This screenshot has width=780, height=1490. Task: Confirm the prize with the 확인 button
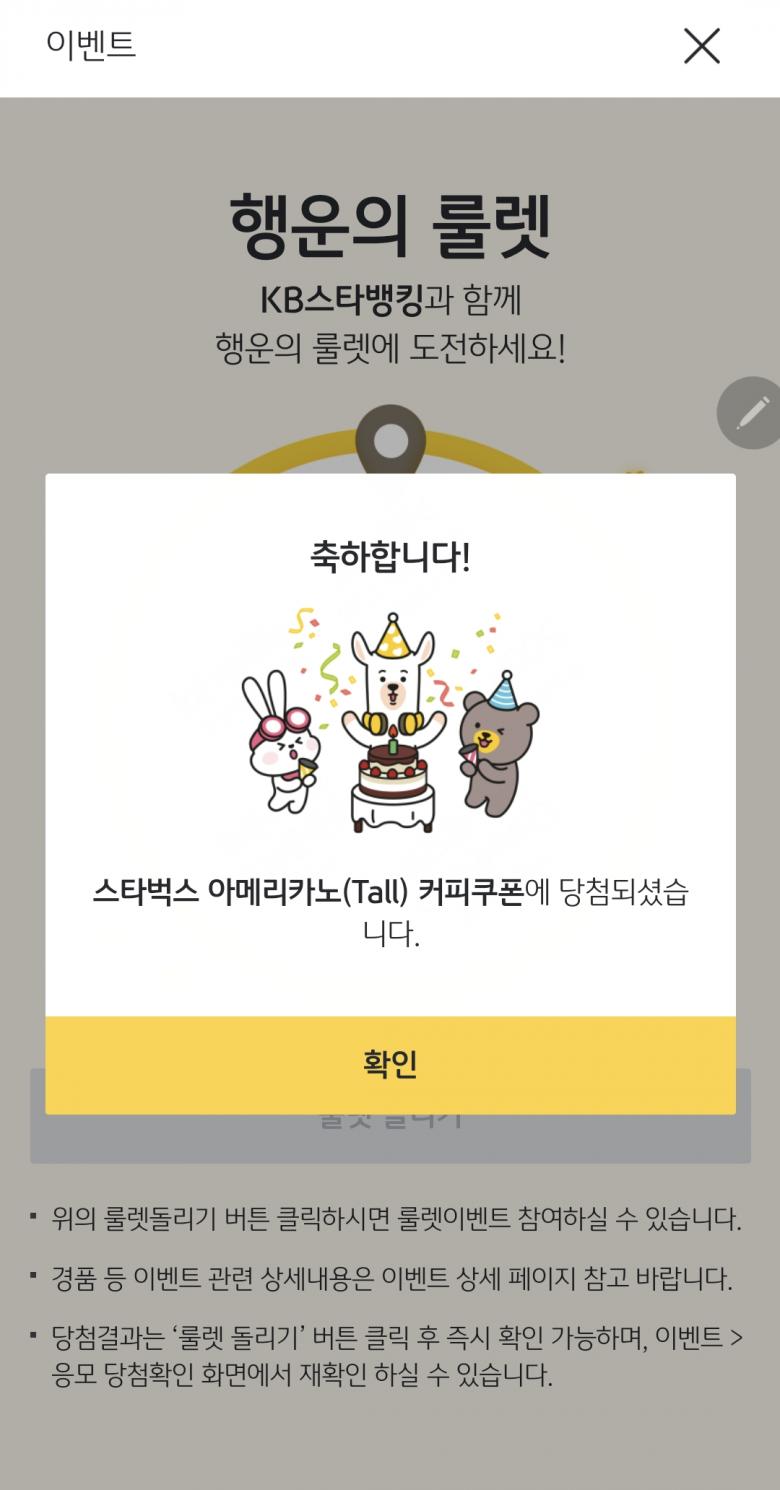click(390, 1065)
